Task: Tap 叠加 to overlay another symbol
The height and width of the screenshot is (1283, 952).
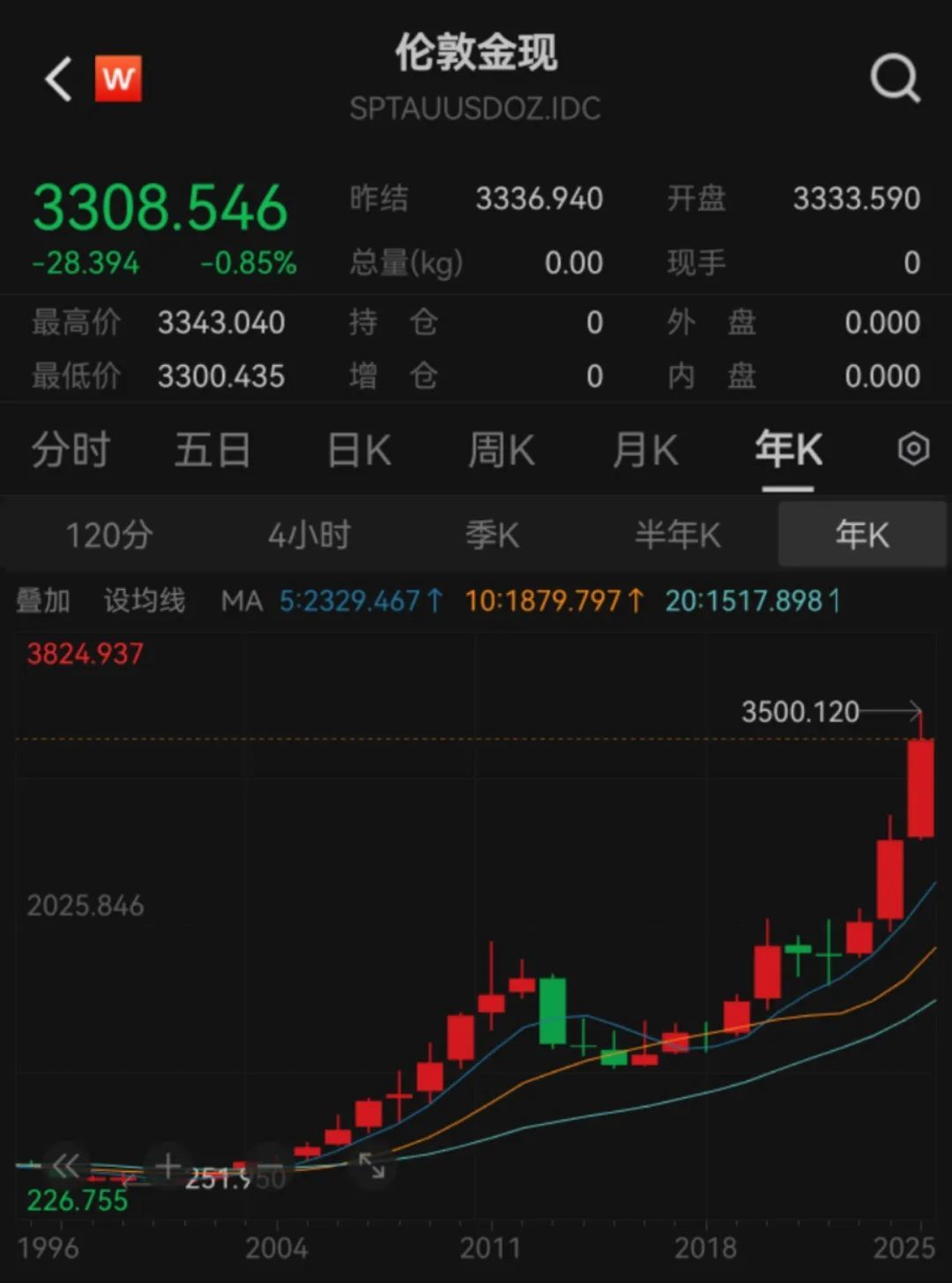Action: click(x=43, y=601)
